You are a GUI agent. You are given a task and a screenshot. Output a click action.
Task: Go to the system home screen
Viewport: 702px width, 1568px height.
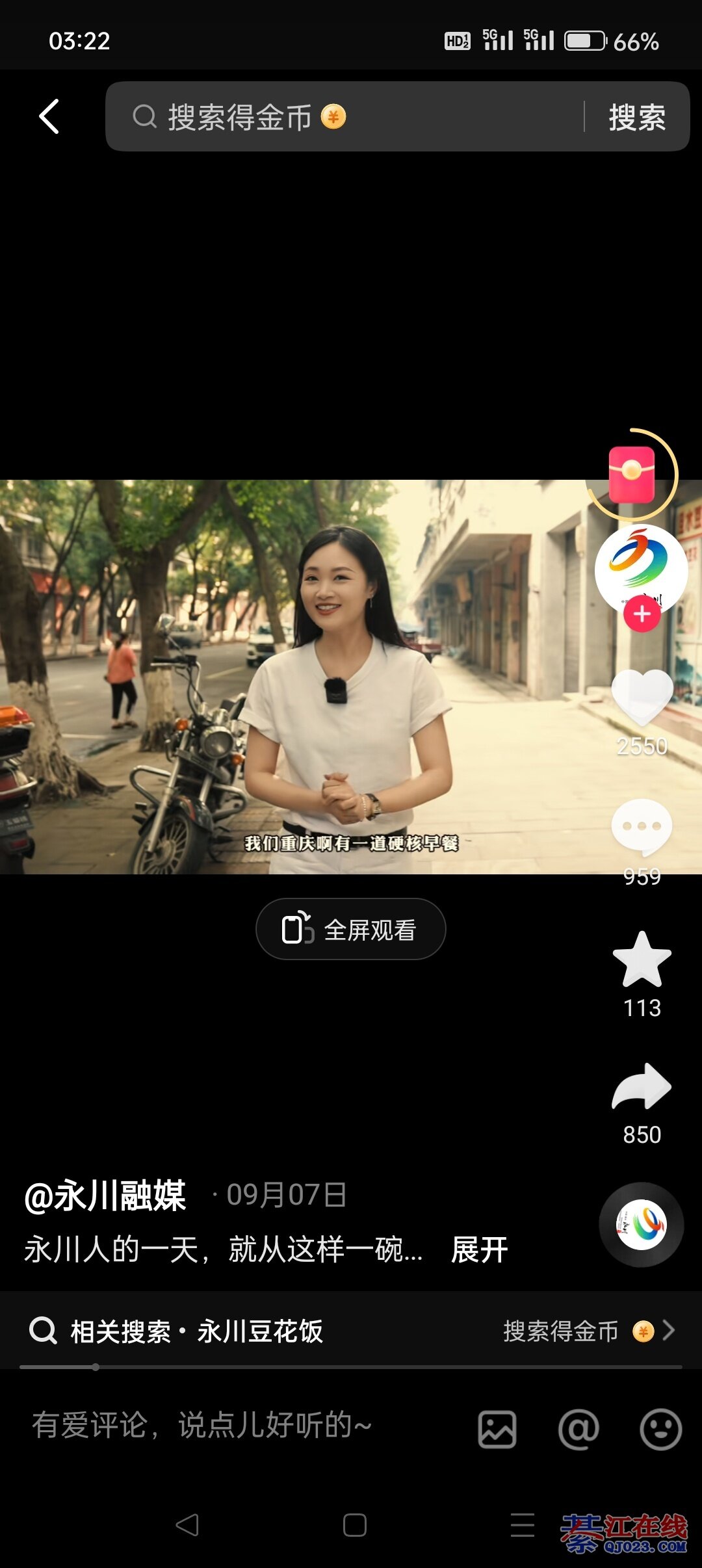coord(355,1525)
